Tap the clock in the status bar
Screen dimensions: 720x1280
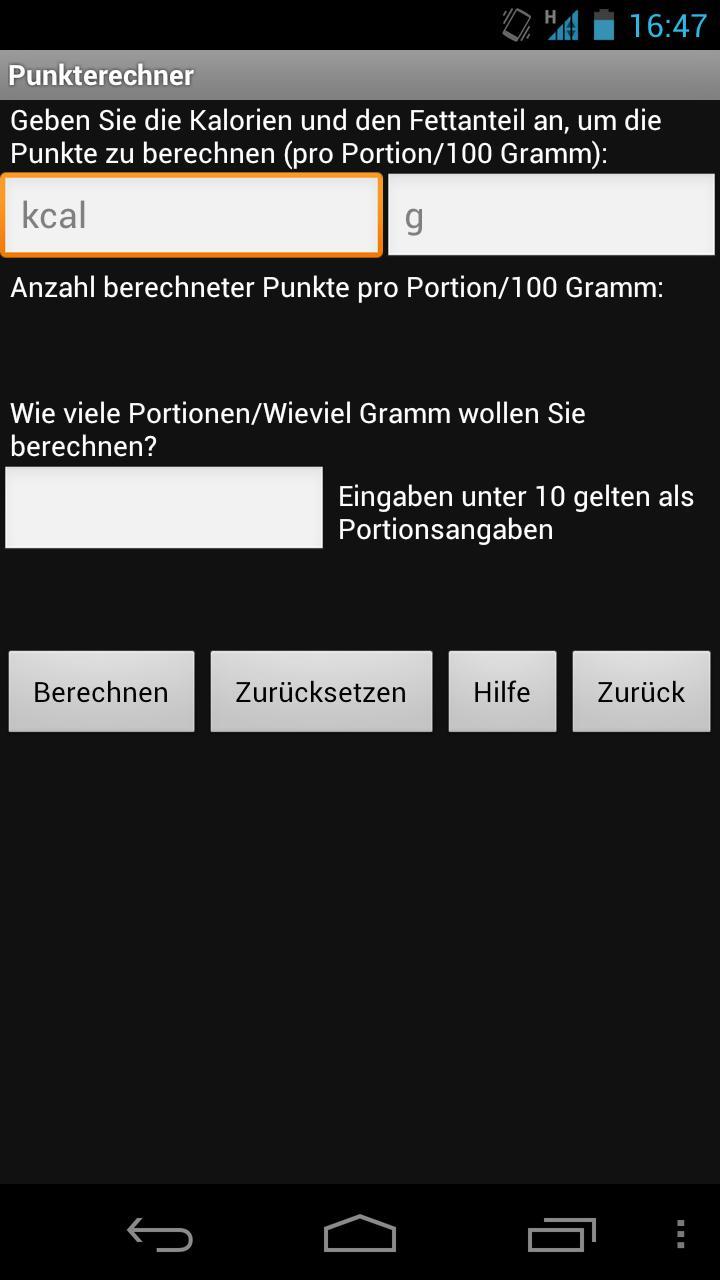669,24
